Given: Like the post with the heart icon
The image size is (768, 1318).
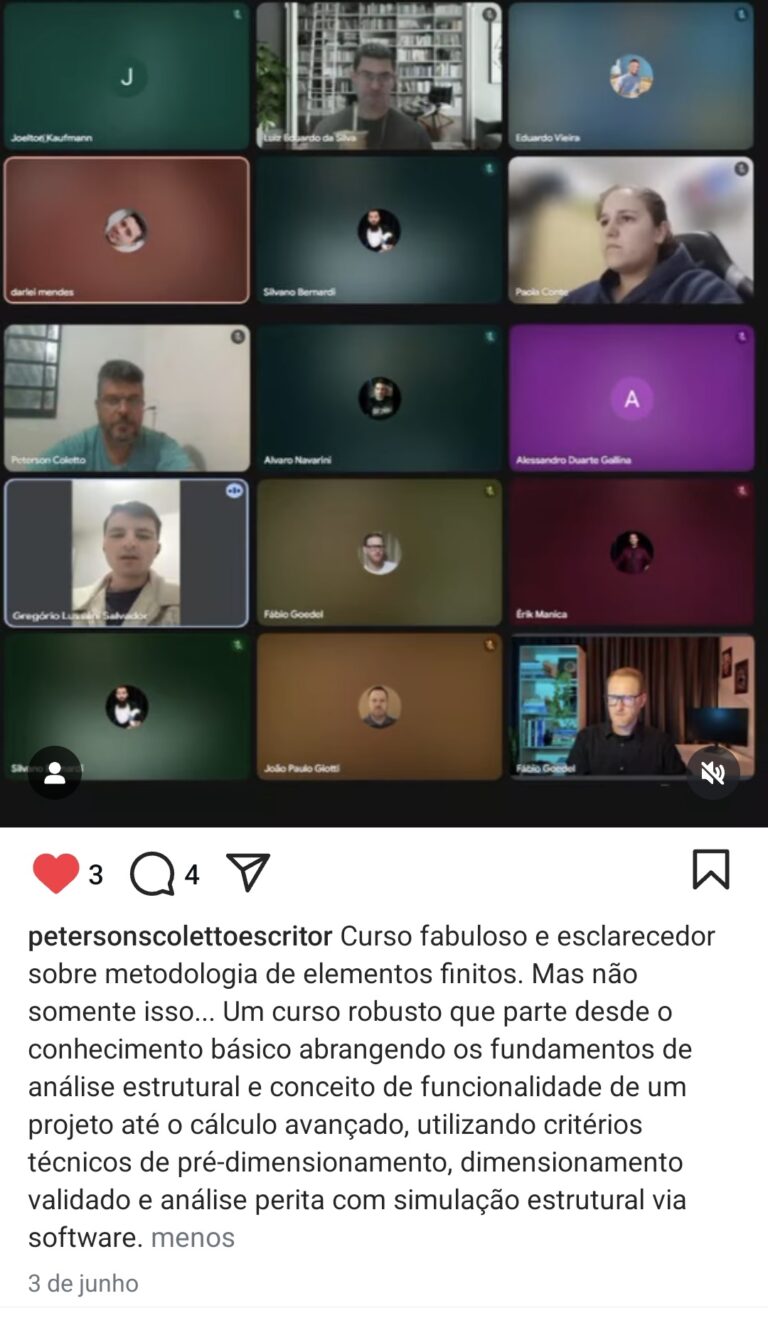Looking at the screenshot, I should click(x=56, y=874).
